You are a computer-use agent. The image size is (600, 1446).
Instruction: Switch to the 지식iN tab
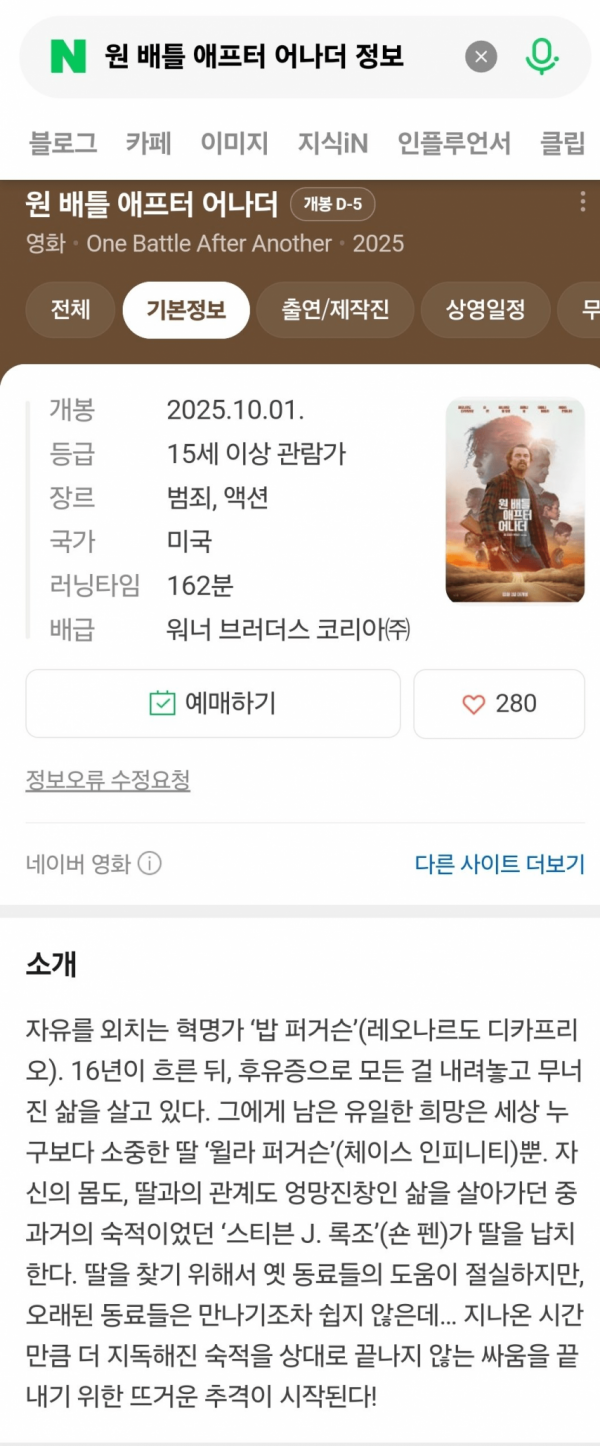[332, 143]
